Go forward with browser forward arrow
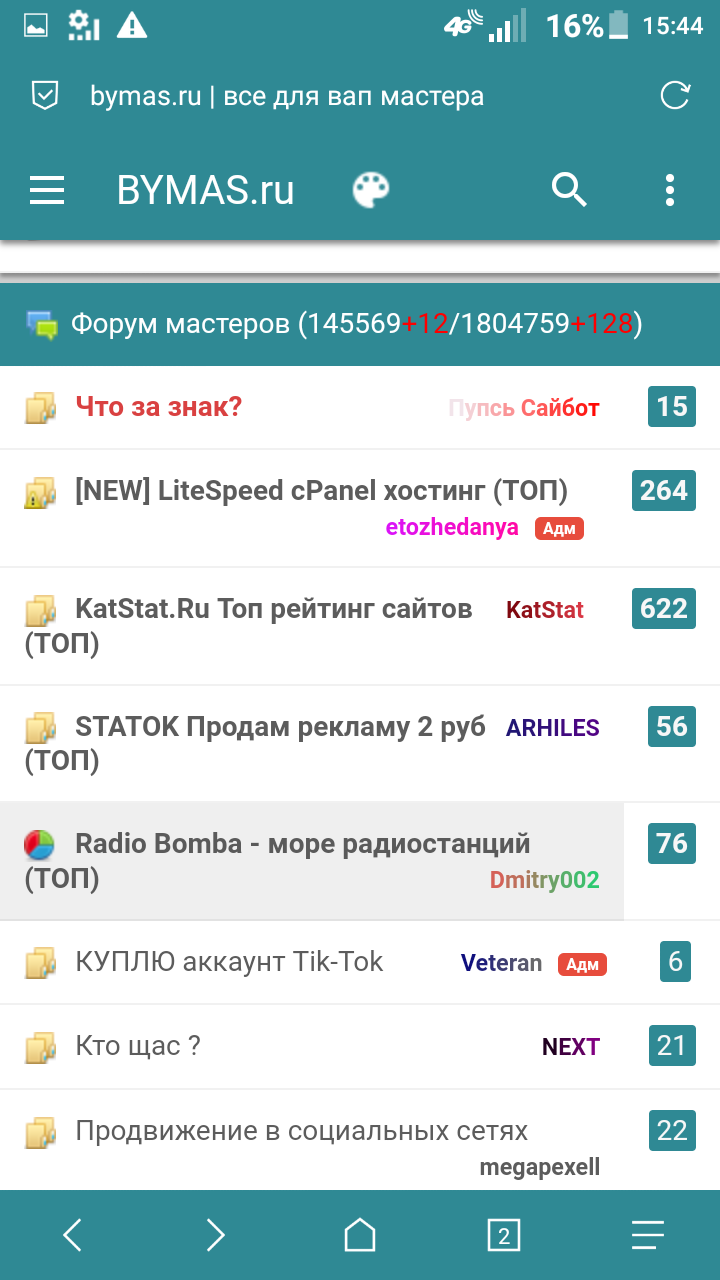The width and height of the screenshot is (720, 1280). pos(216,1236)
